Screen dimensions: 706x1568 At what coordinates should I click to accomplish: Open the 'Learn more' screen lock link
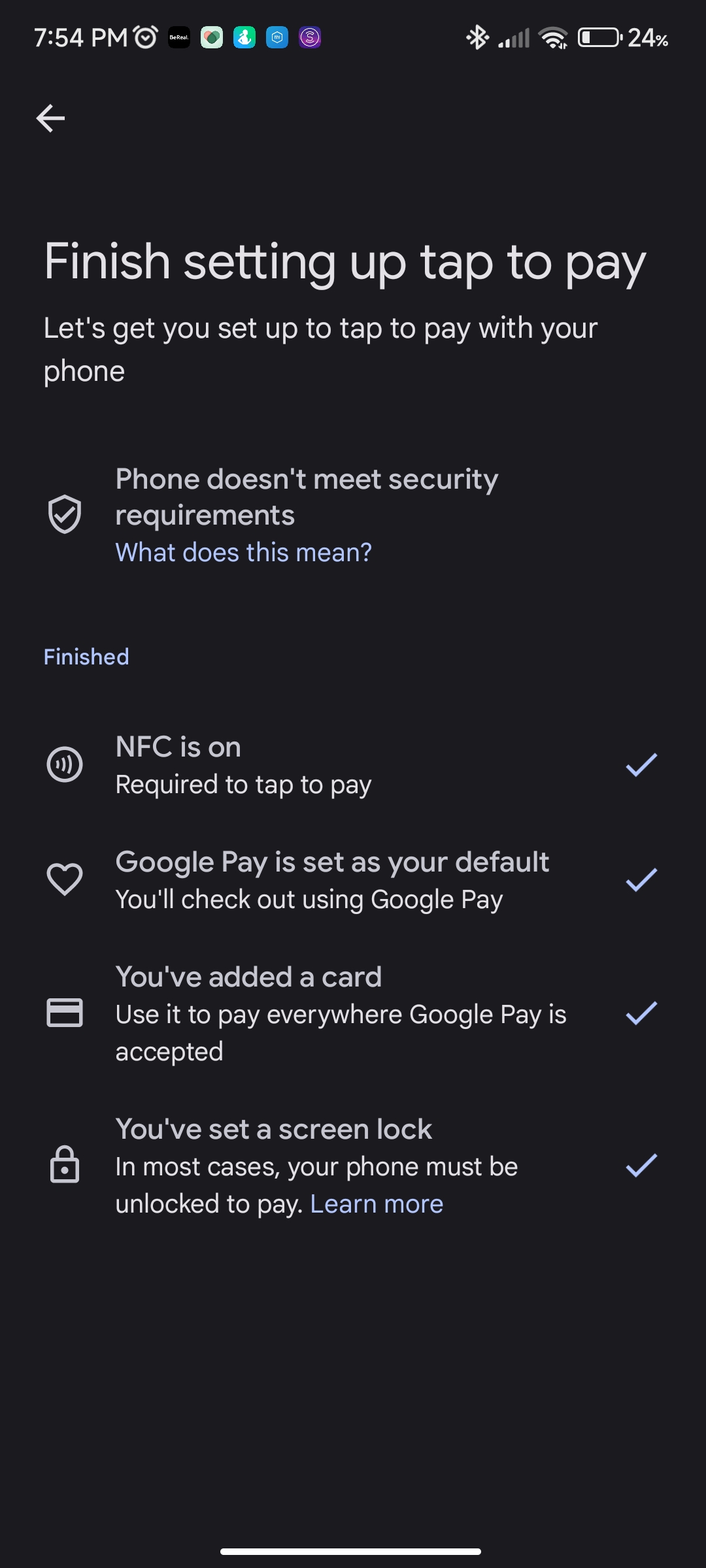(377, 1204)
